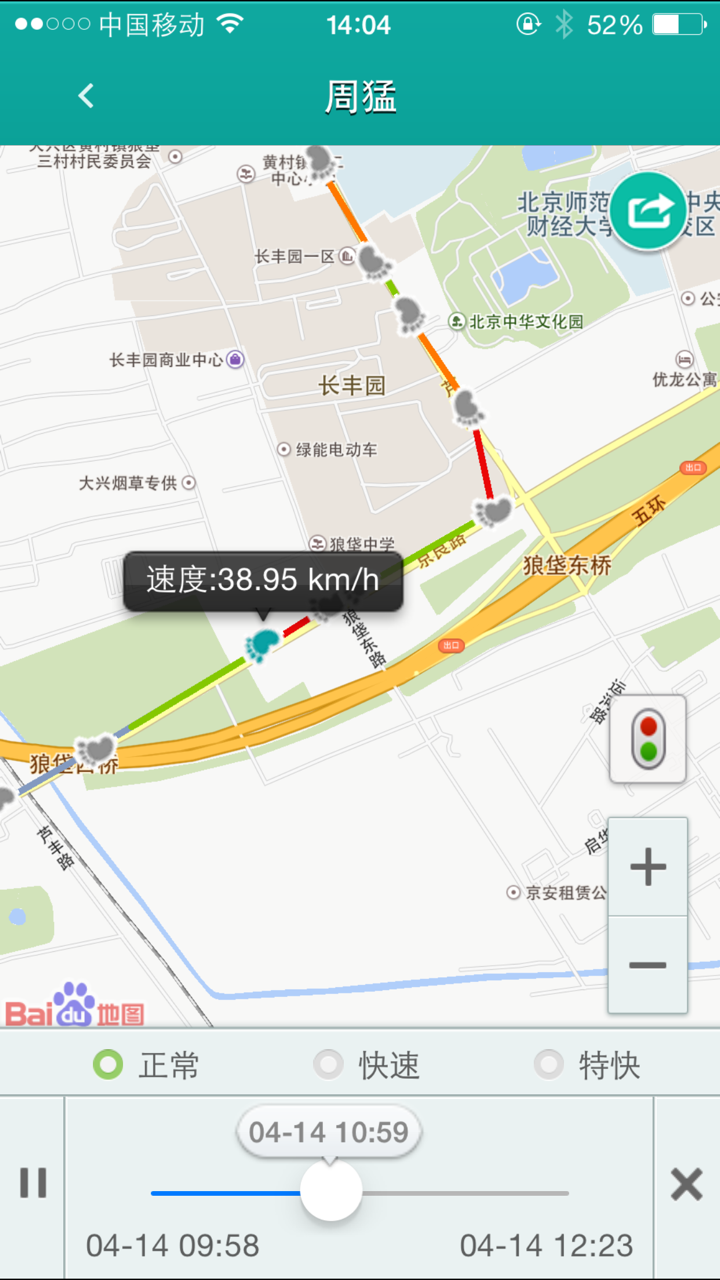The image size is (720, 1280).
Task: Share the track with the green share button
Action: click(649, 211)
